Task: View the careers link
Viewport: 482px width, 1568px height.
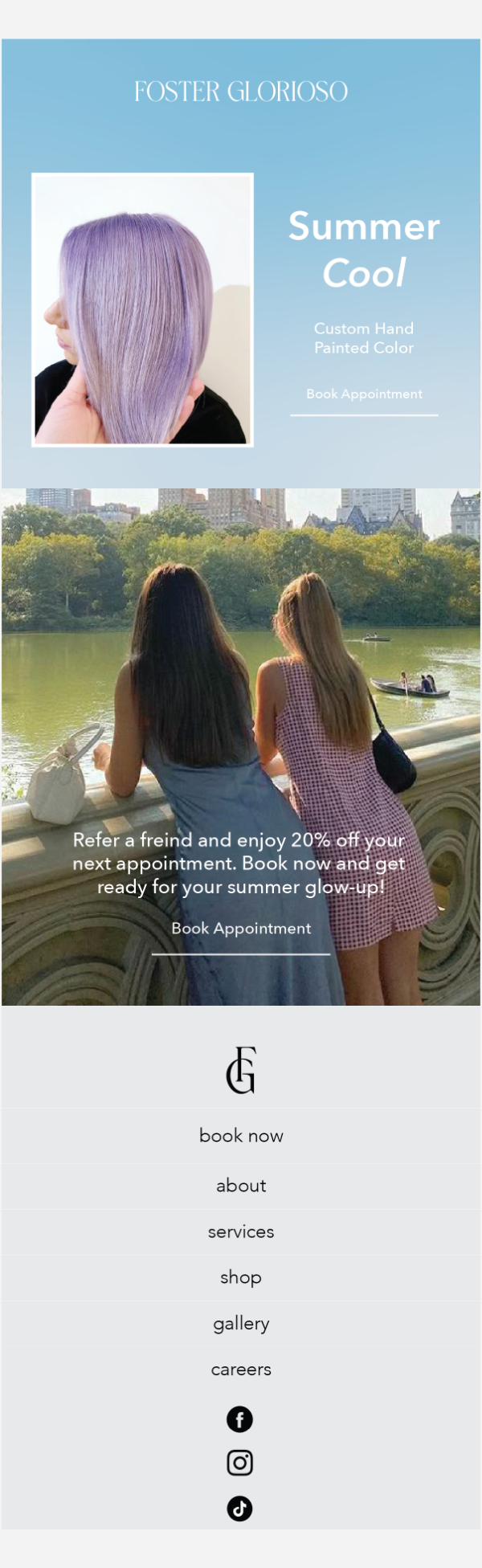Action: [241, 1370]
